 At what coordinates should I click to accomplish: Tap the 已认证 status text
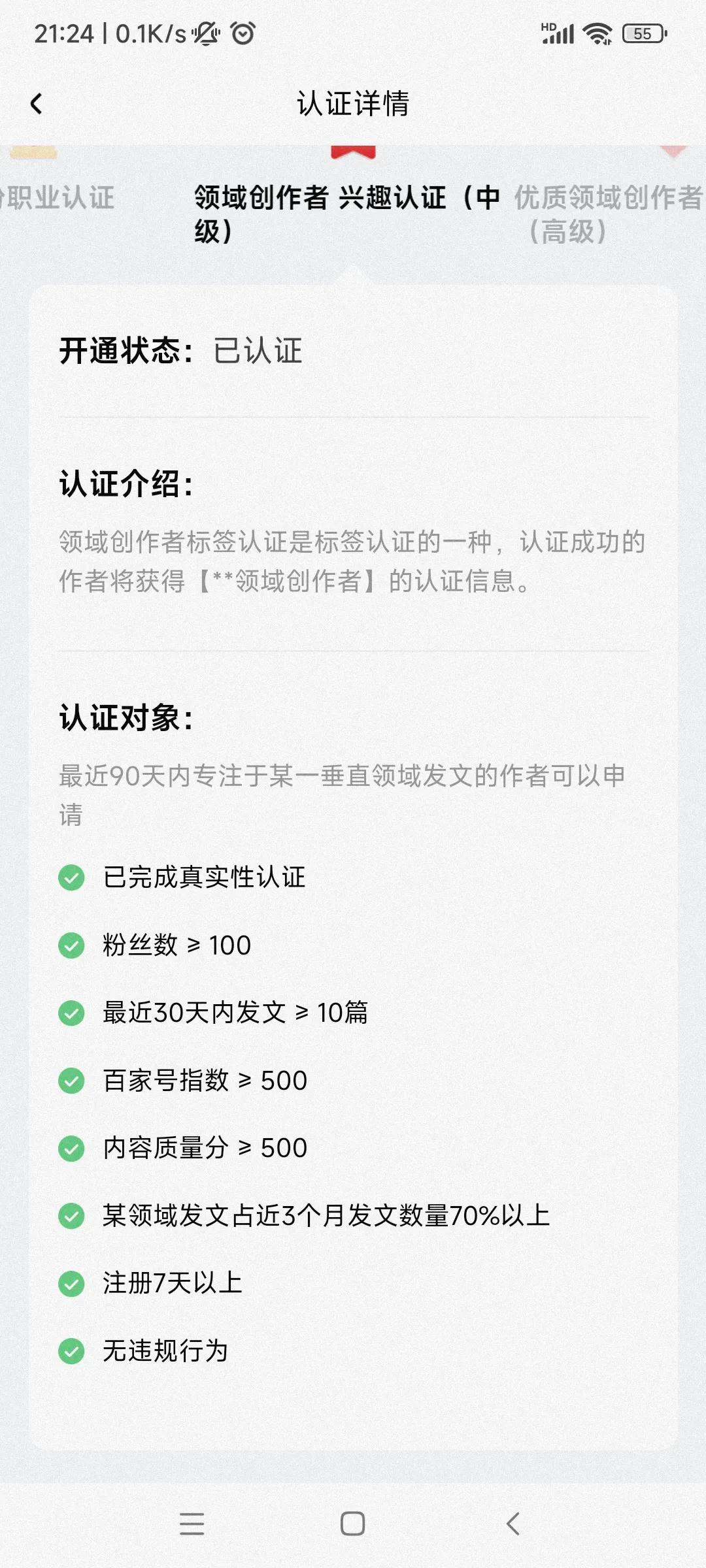[258, 350]
